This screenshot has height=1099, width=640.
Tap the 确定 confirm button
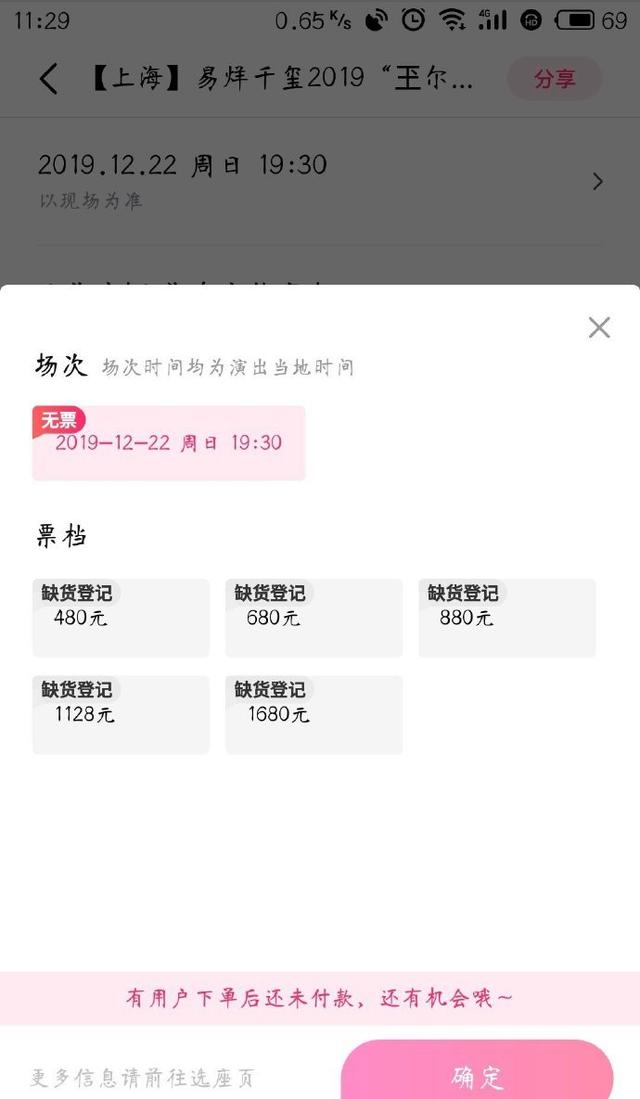click(477, 1070)
